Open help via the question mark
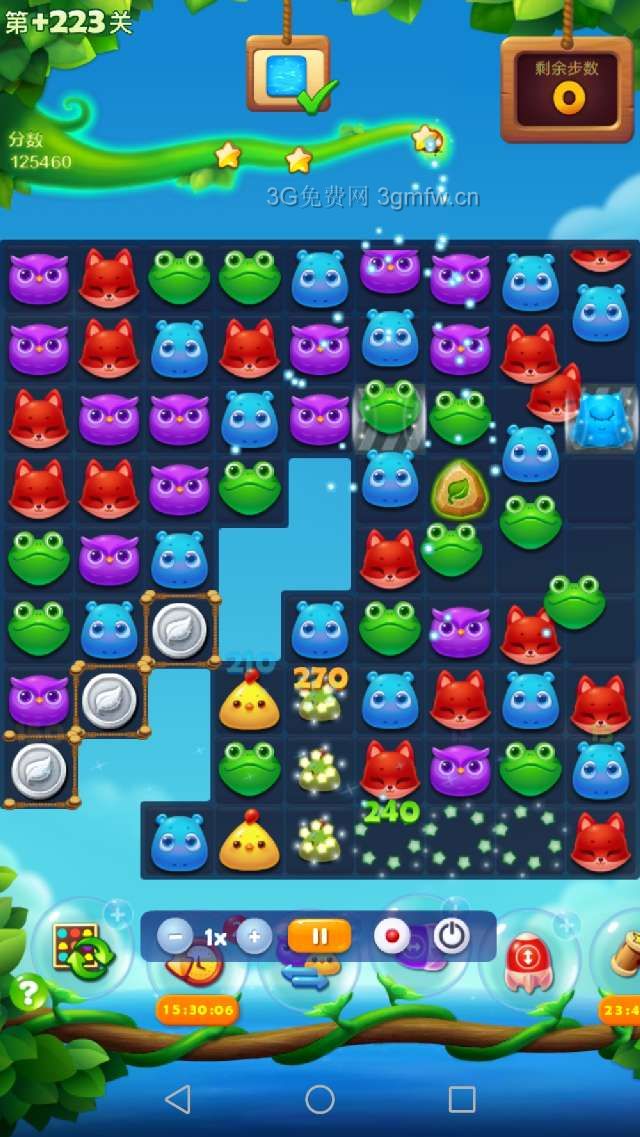The image size is (640, 1137). [28, 993]
